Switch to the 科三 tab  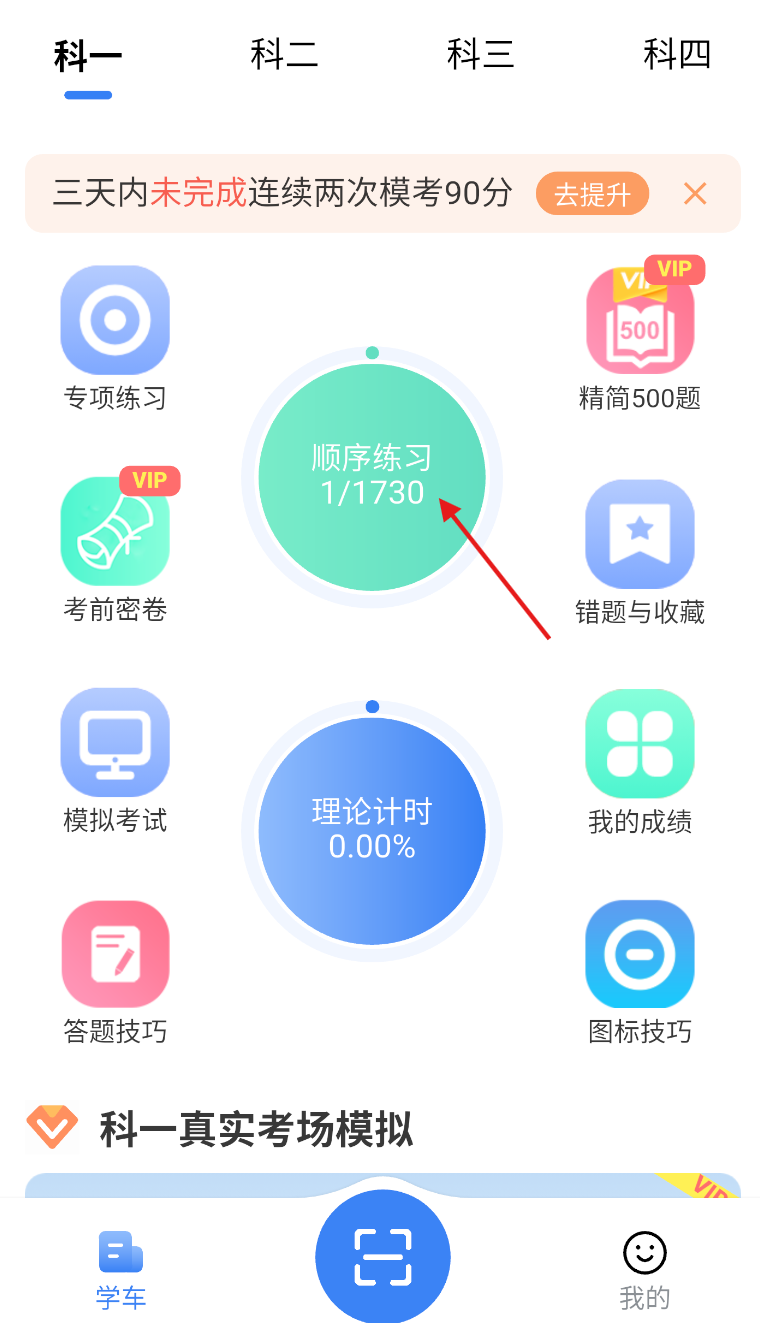click(x=481, y=54)
